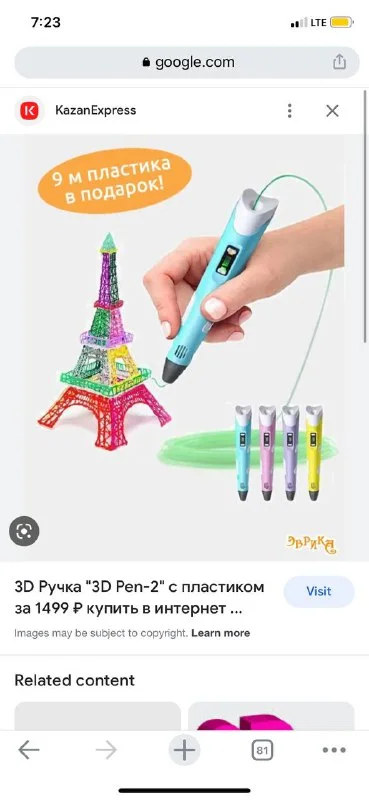Open the browser's more options menu
This screenshot has width=369, height=800.
coord(334,750)
